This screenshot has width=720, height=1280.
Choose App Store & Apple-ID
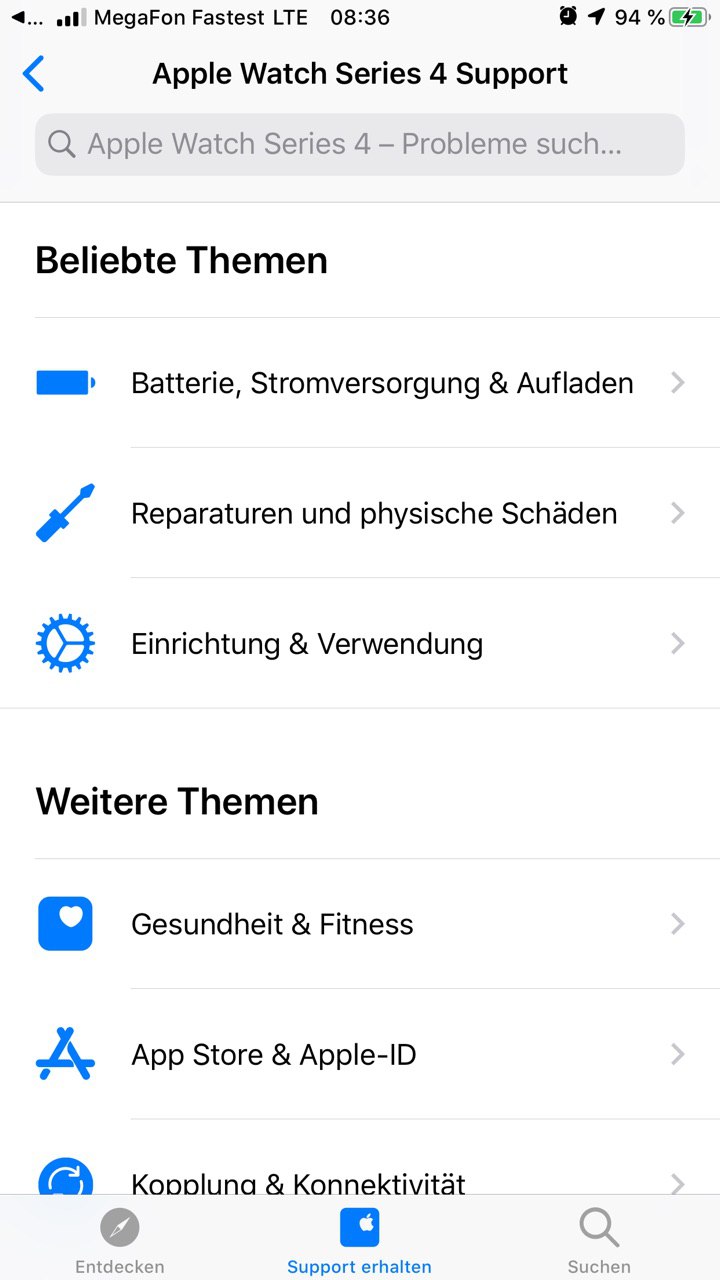pos(360,1054)
